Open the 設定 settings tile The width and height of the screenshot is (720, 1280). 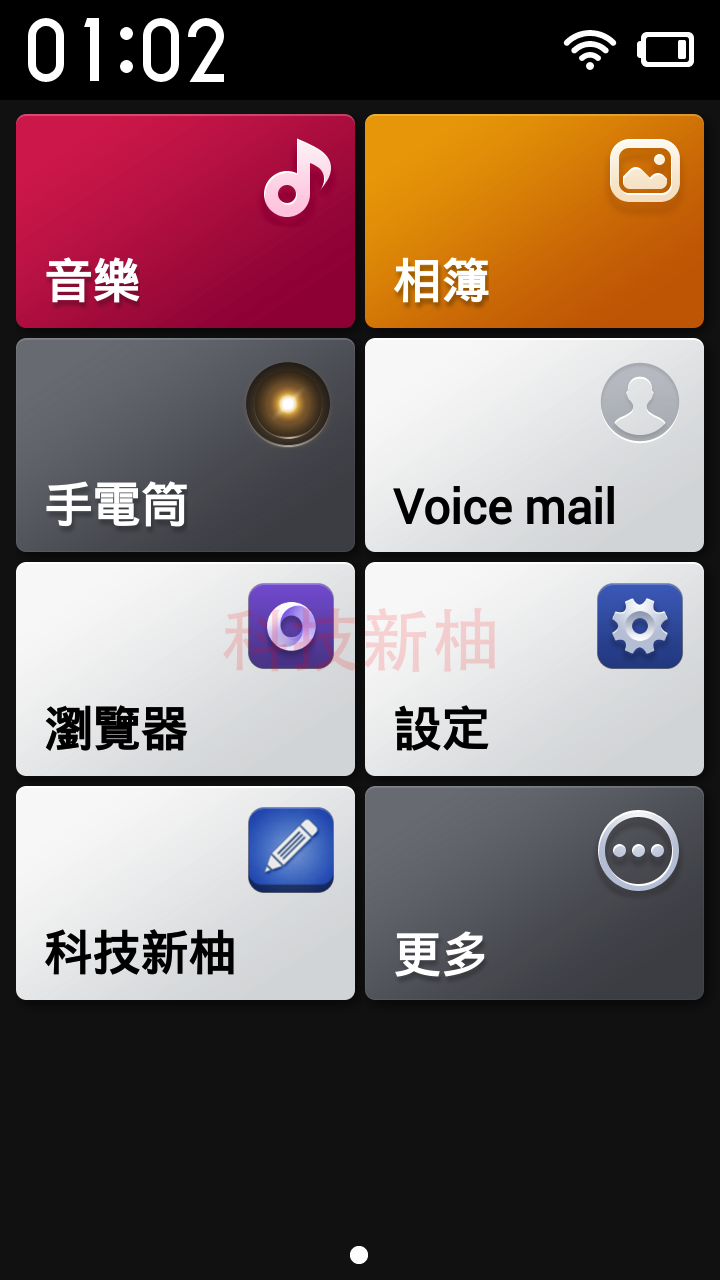(534, 669)
